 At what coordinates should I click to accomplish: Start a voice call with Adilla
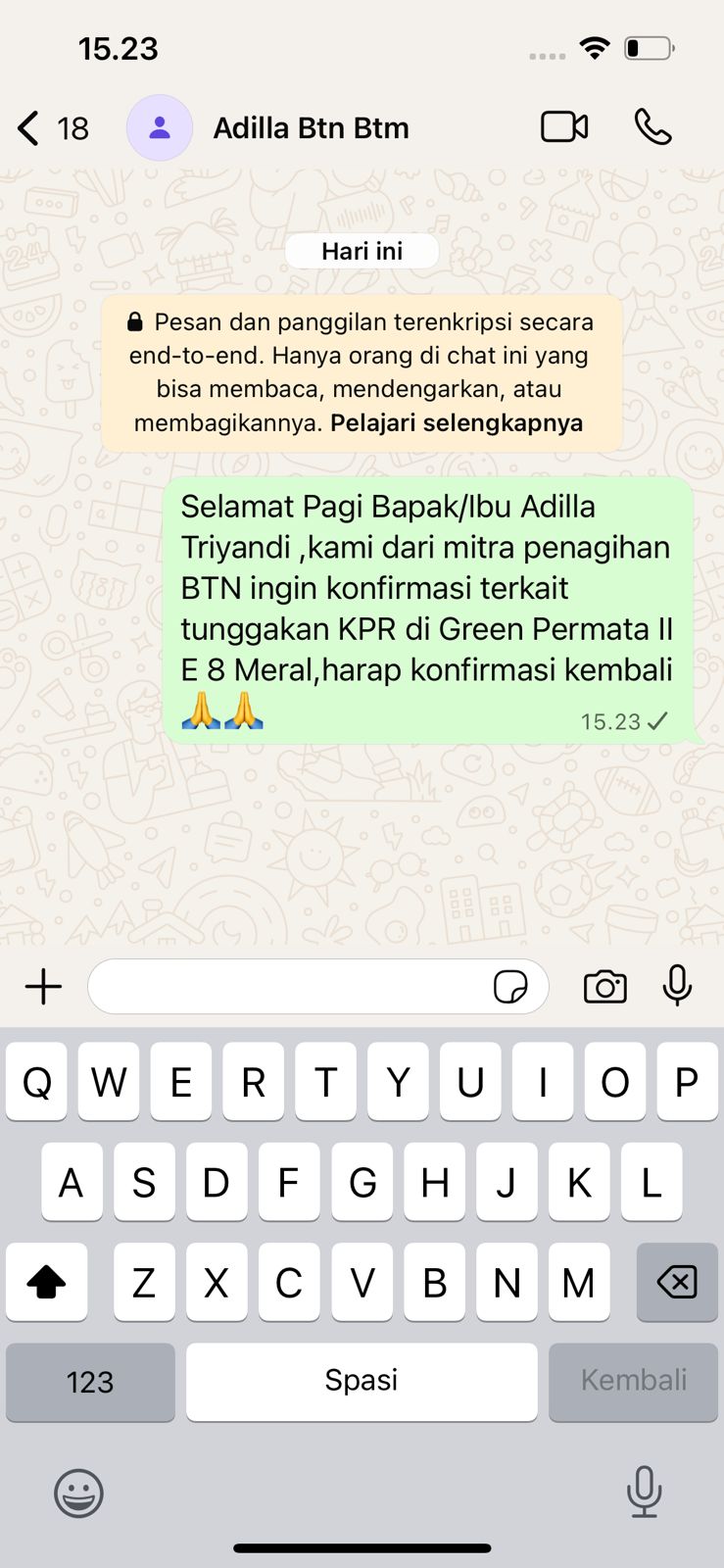coord(652,127)
